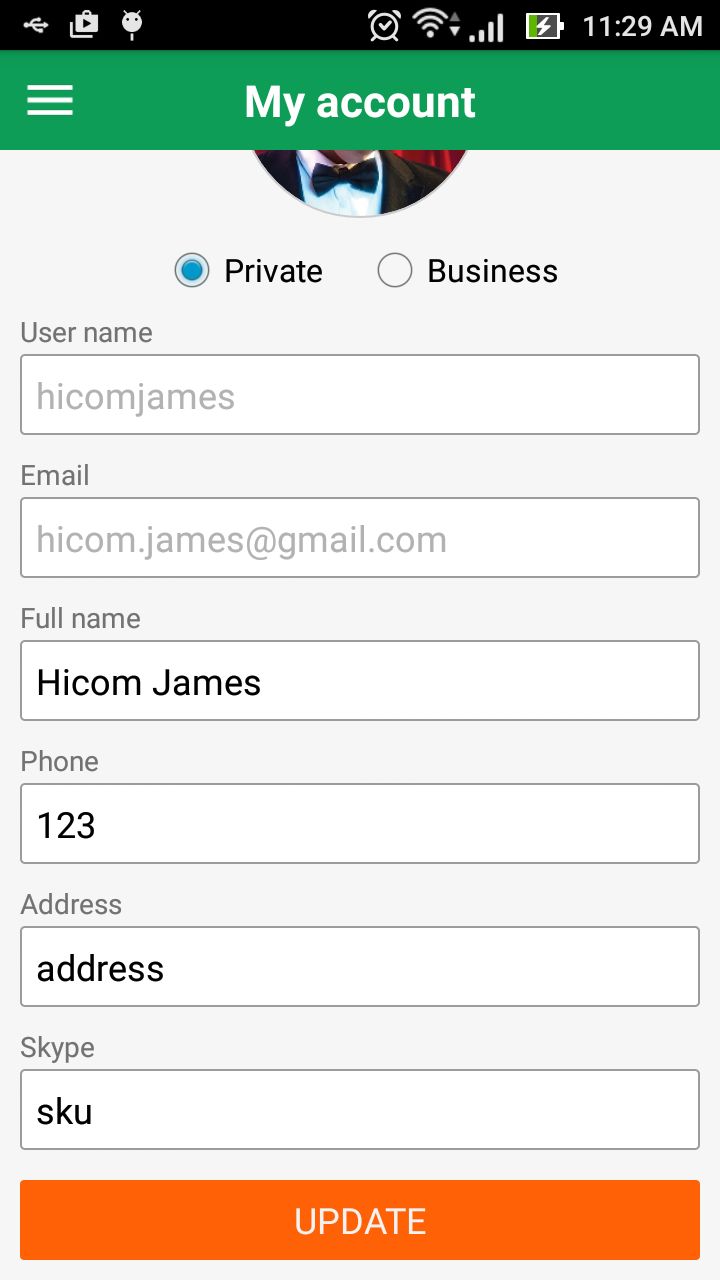The width and height of the screenshot is (720, 1280).
Task: Tap the User name field
Action: coord(360,395)
